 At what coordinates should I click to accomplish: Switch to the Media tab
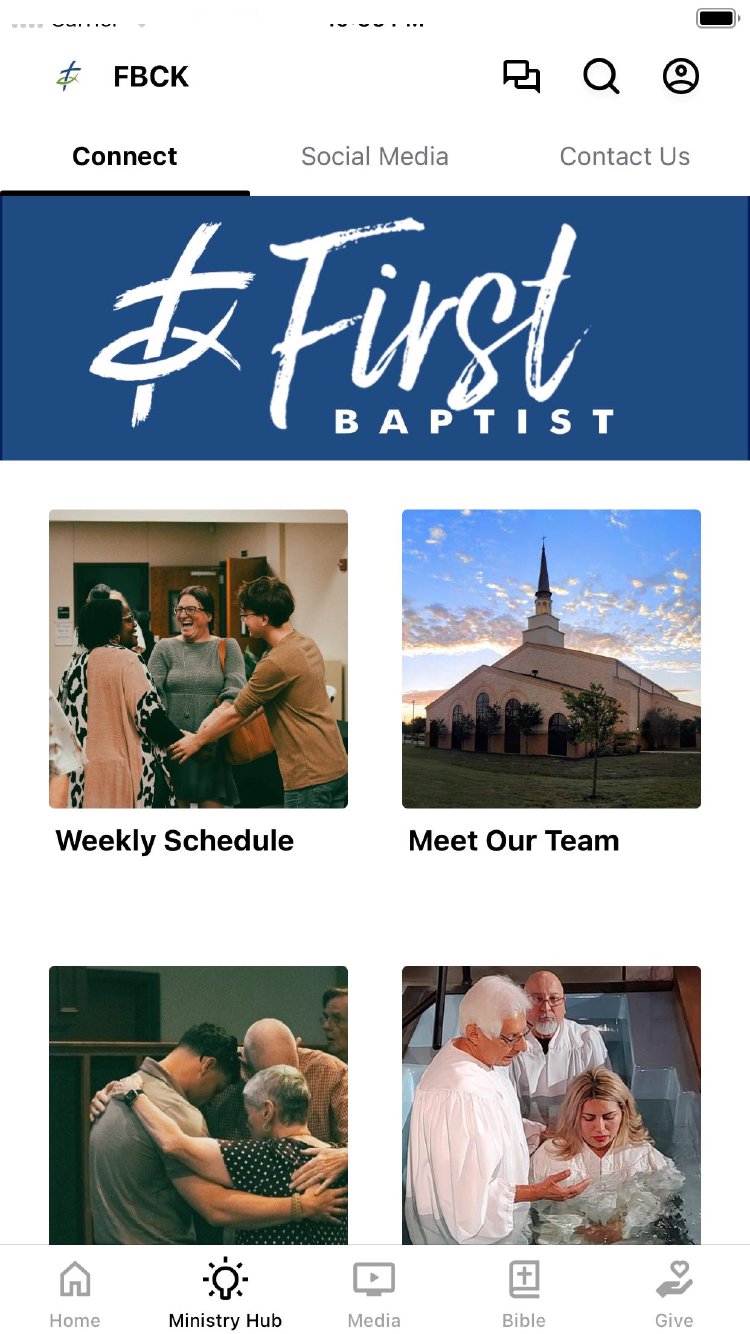(x=374, y=1293)
